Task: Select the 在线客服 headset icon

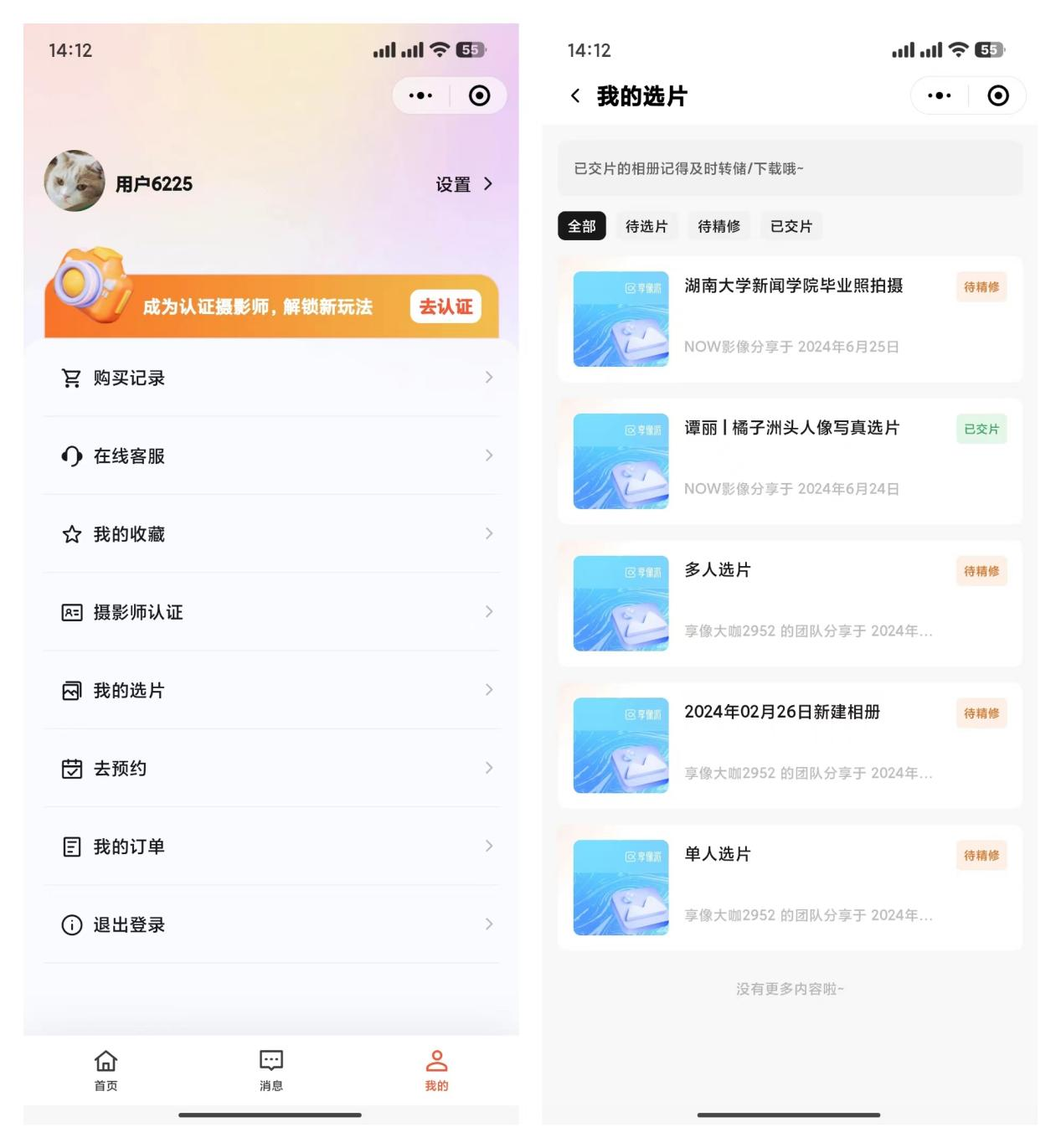Action: [71, 456]
